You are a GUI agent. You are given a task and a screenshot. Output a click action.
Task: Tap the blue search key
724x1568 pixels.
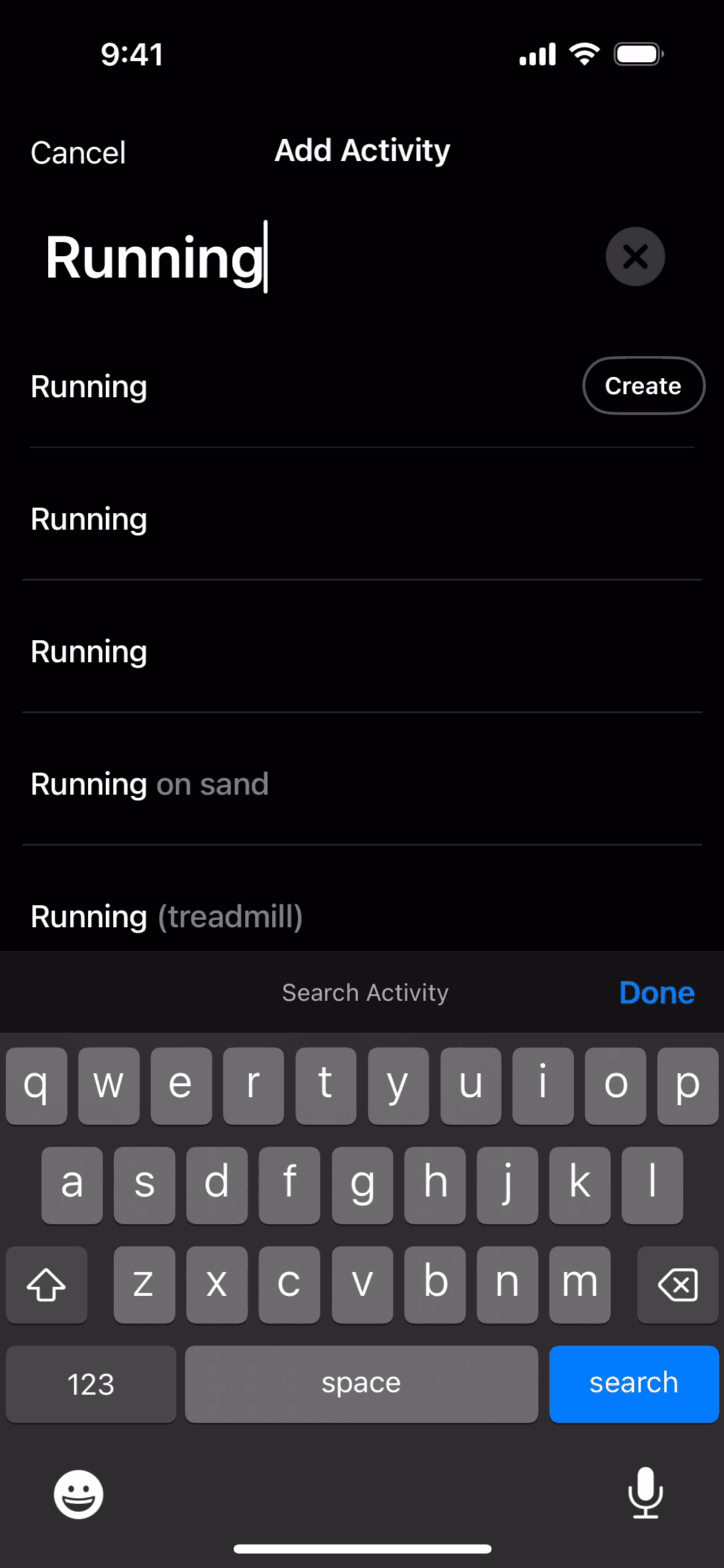tap(633, 1383)
